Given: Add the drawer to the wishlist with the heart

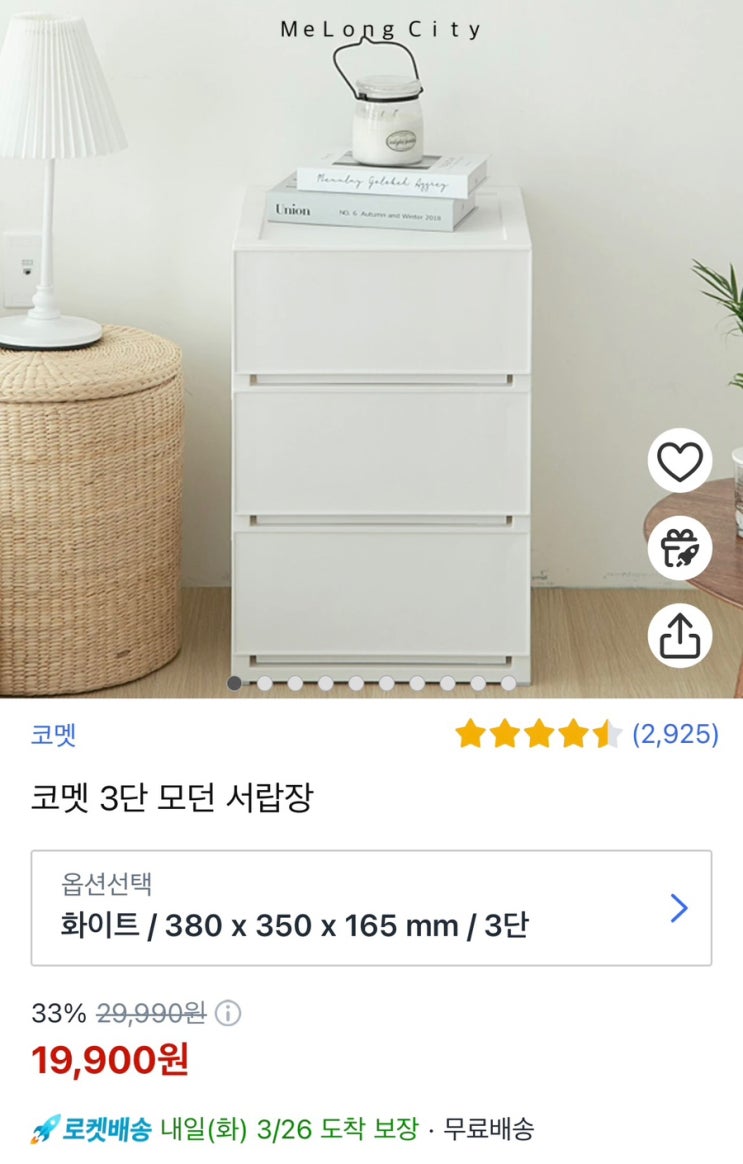Looking at the screenshot, I should (x=680, y=460).
